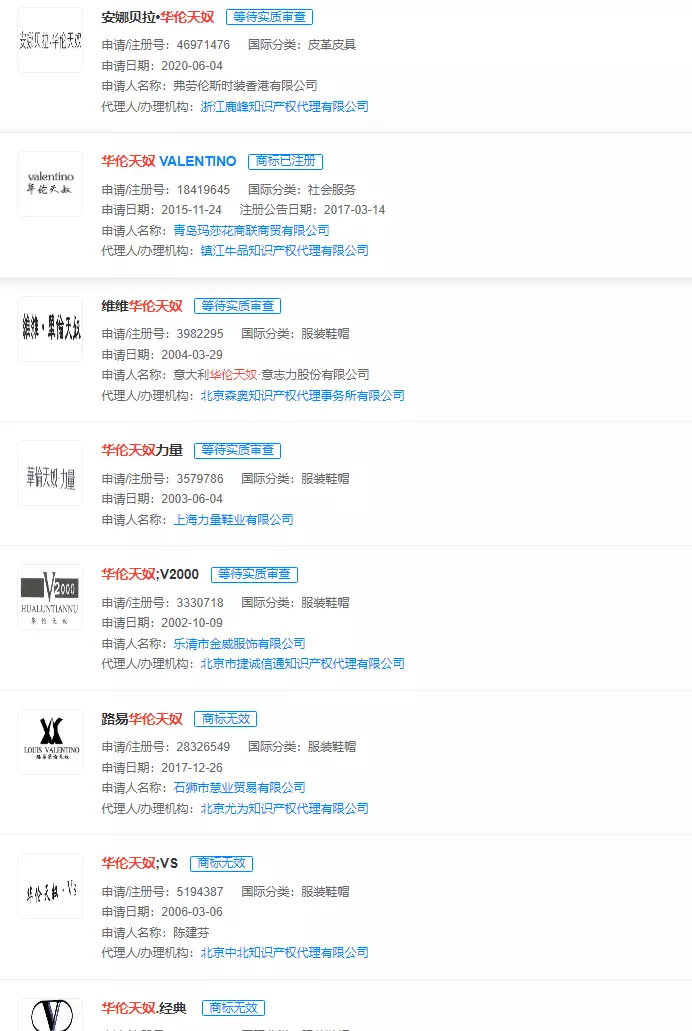View applicant 青岛玛莎花商联商贸有限公司

coord(251,230)
